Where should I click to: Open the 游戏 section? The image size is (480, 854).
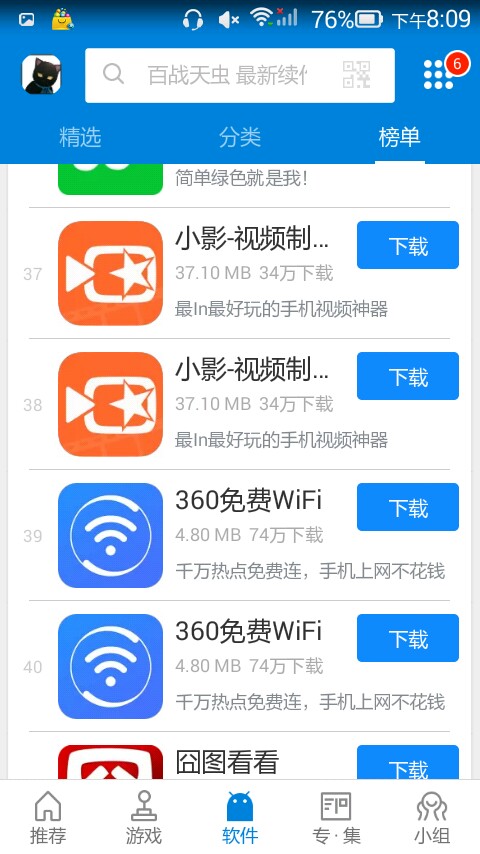click(x=144, y=817)
